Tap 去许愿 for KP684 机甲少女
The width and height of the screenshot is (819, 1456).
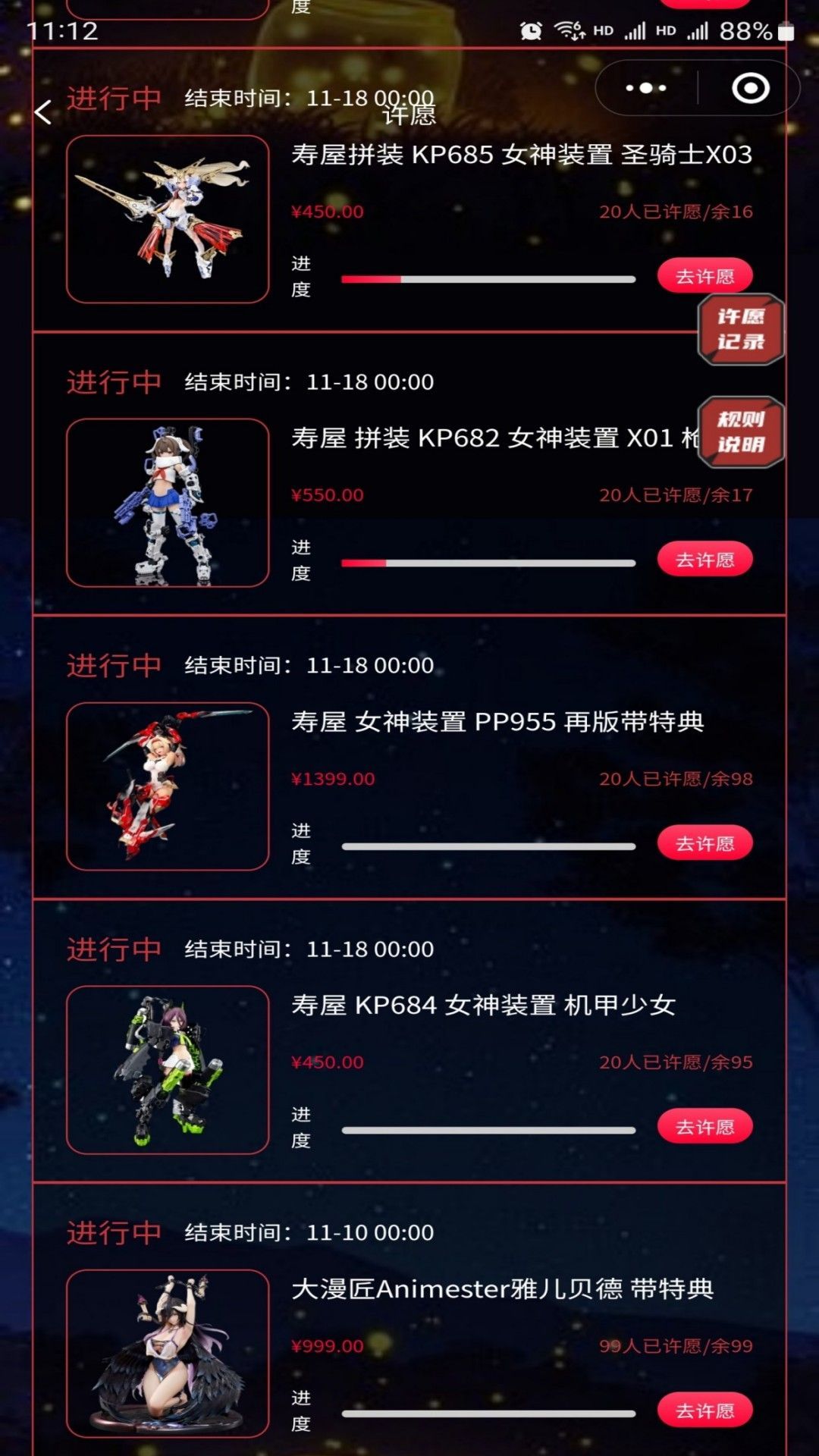click(704, 1127)
